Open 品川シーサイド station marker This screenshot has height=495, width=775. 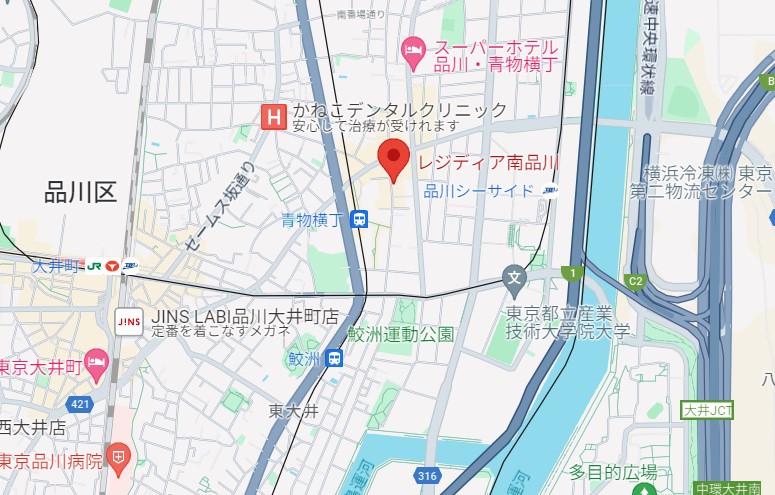pyautogui.click(x=549, y=190)
